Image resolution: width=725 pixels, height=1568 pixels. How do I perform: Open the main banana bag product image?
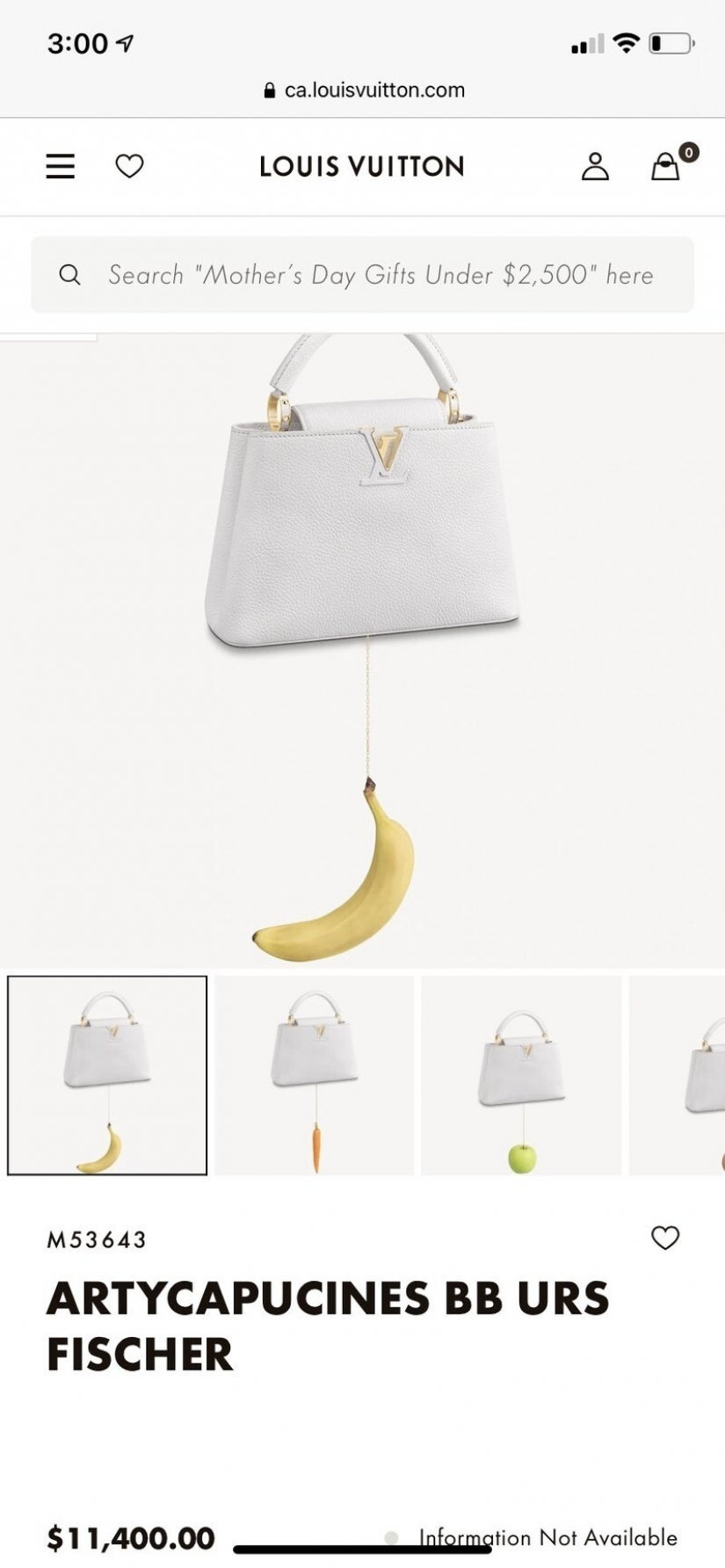click(362, 650)
